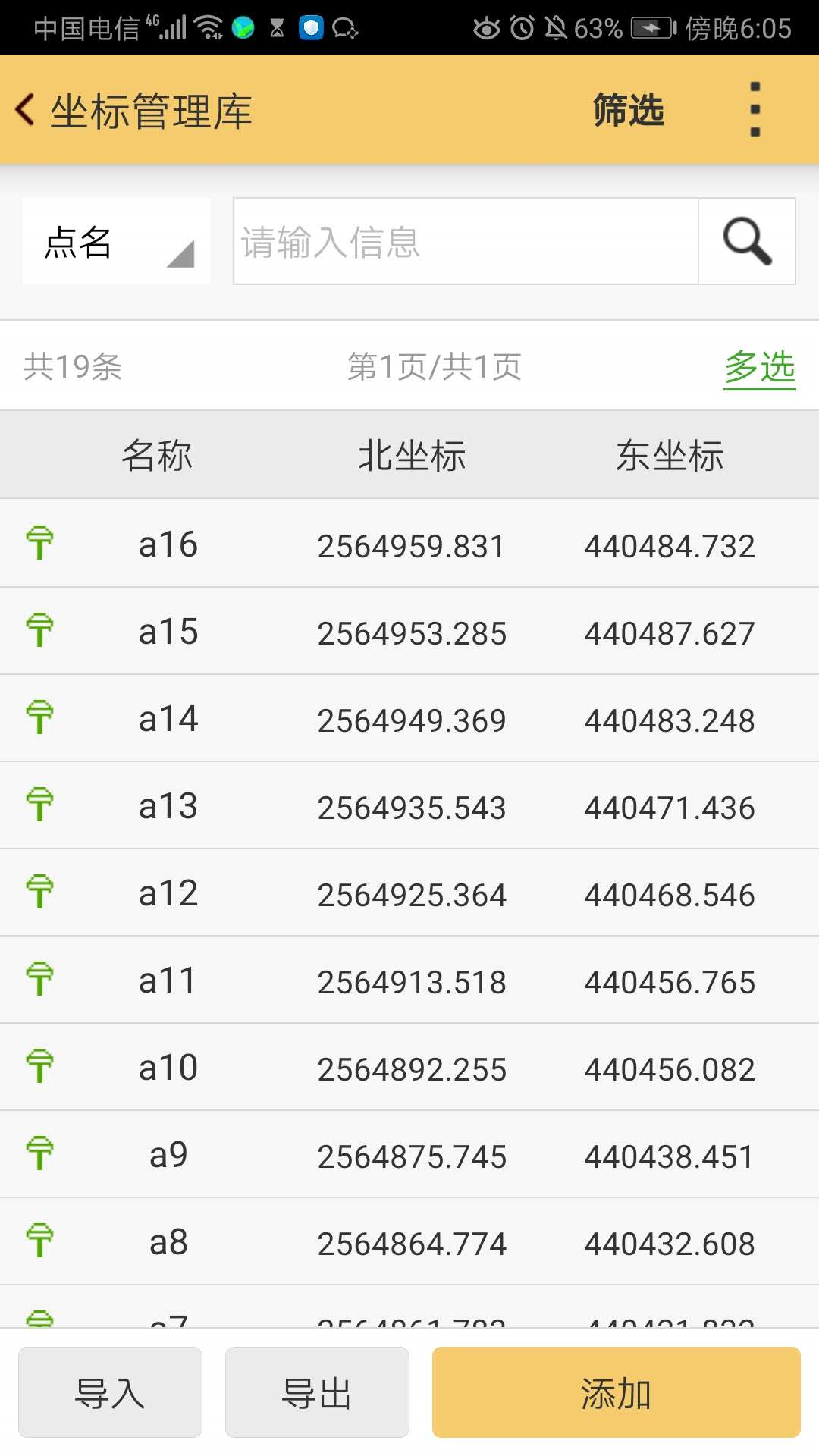Screen dimensions: 819x1456
Task: Enable 多选 multi-select mode
Action: pos(759,367)
